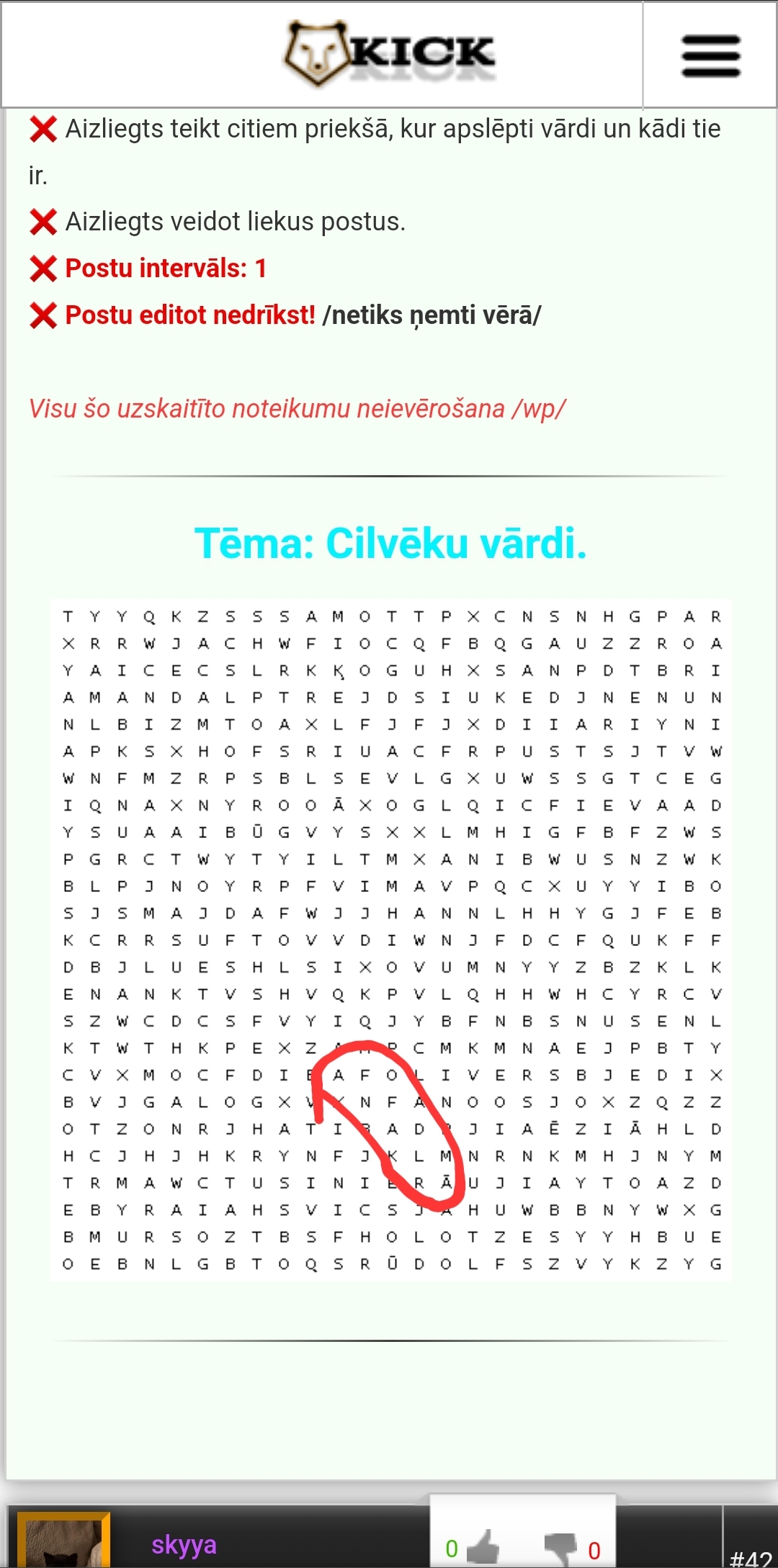Open the word search puzzle image
Viewport: 778px width, 1568px height.
(390, 940)
